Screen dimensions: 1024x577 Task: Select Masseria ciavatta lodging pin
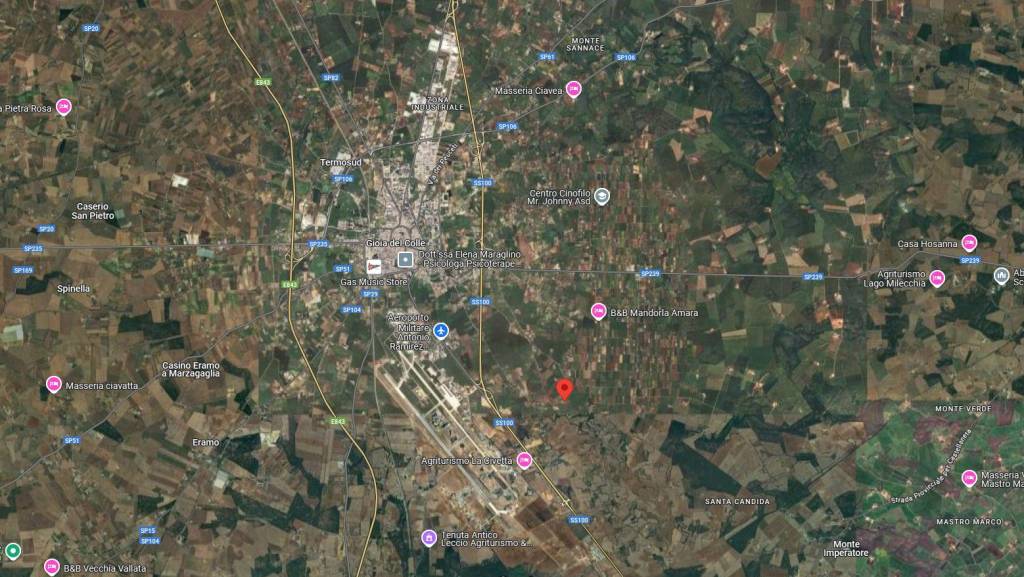54,384
